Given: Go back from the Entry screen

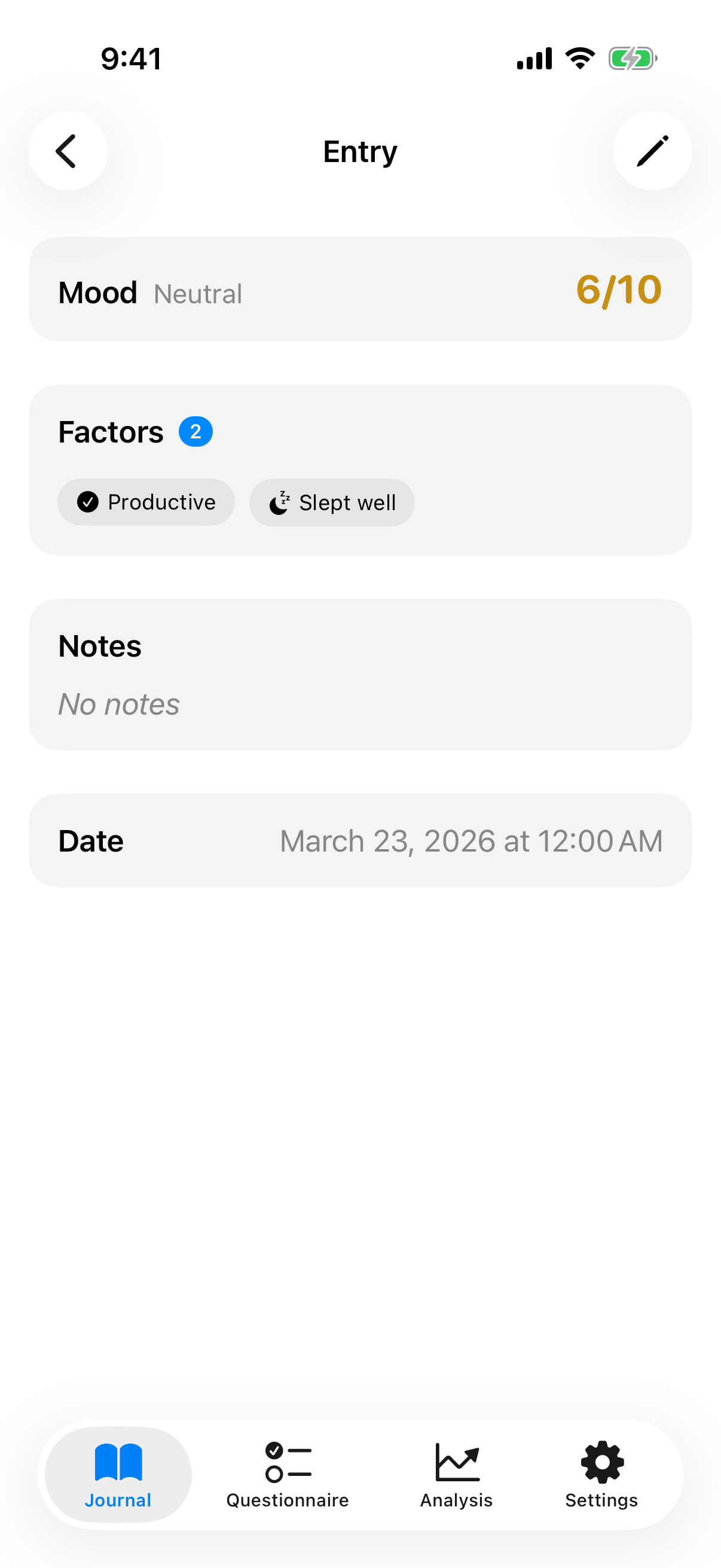Looking at the screenshot, I should 68,151.
